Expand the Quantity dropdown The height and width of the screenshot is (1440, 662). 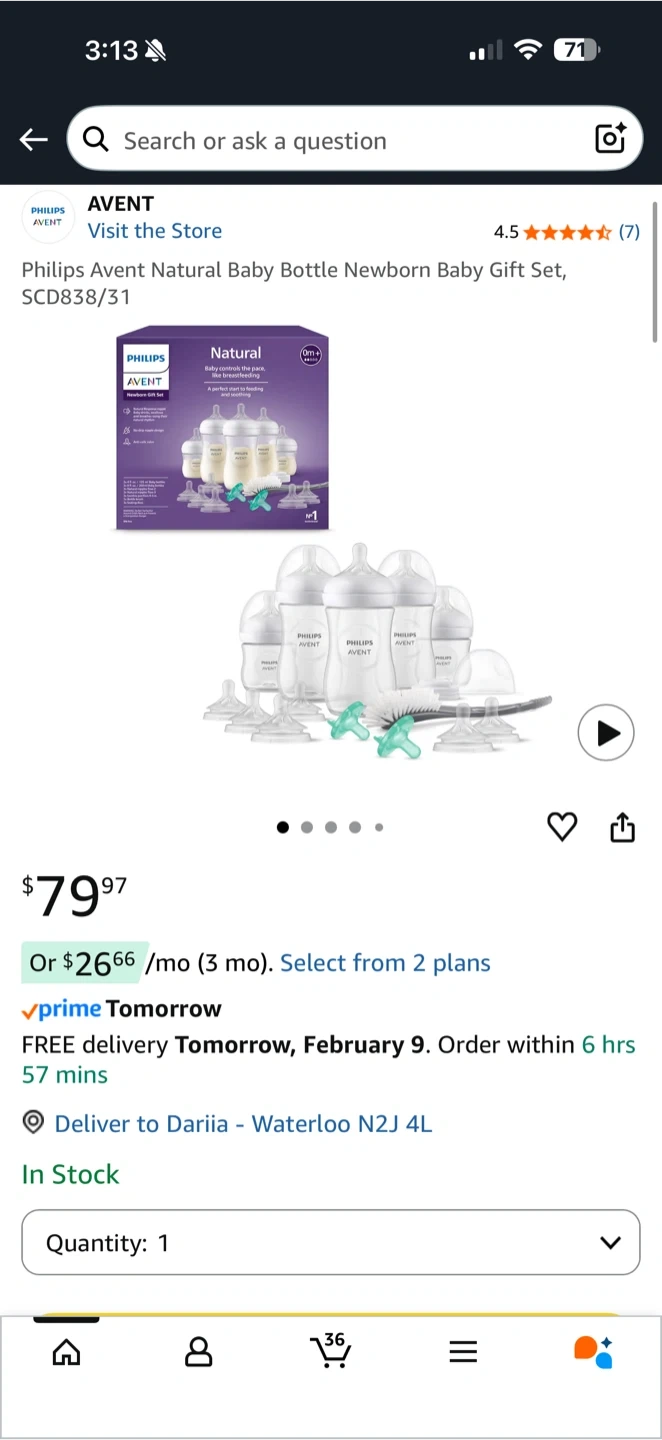tap(330, 1243)
